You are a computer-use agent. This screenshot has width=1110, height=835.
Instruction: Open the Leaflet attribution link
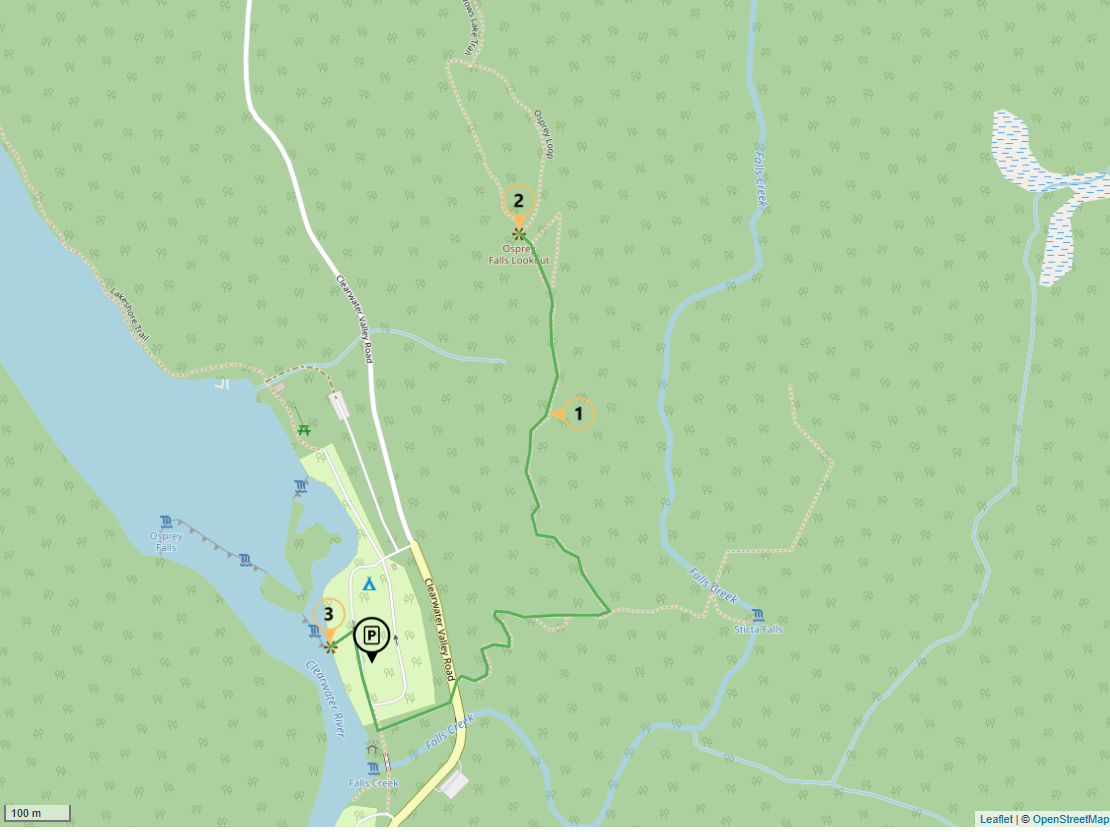[x=995, y=819]
